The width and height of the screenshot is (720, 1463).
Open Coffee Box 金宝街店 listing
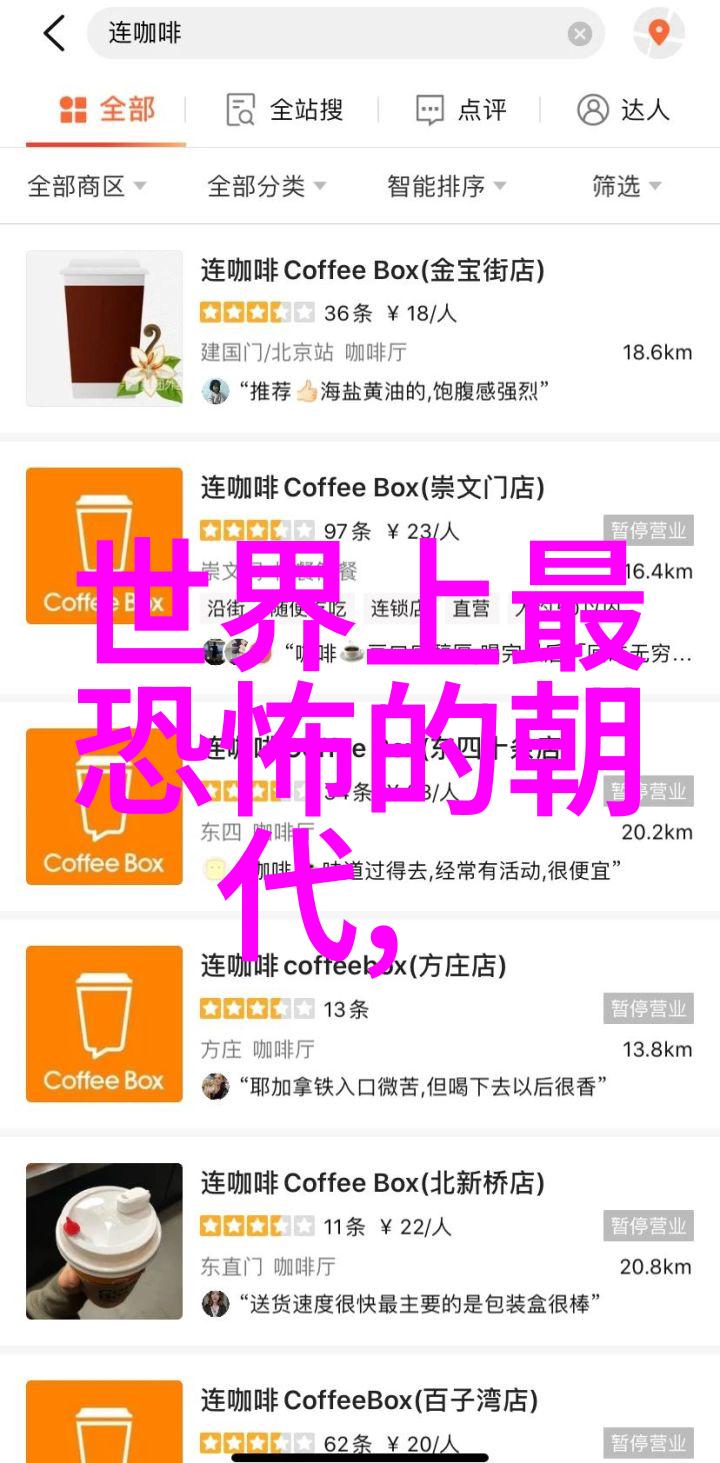(x=372, y=270)
